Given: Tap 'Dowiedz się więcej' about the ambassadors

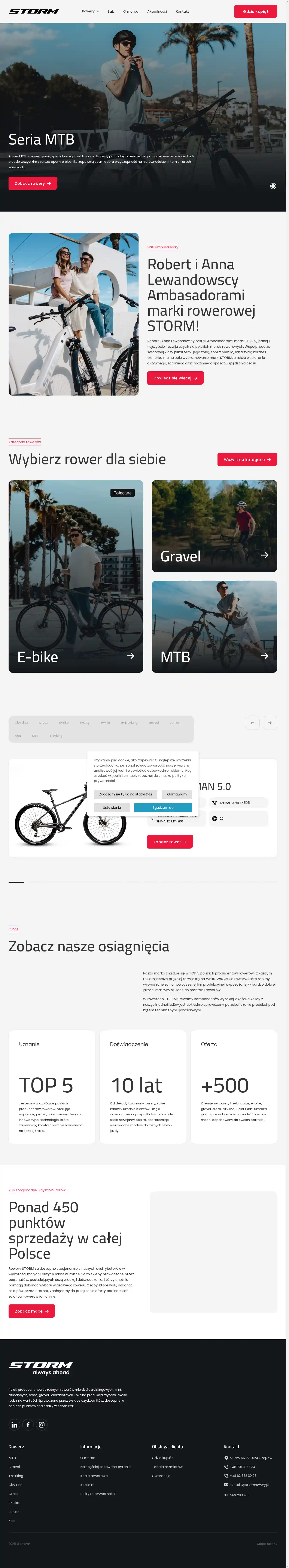Looking at the screenshot, I should click(175, 378).
